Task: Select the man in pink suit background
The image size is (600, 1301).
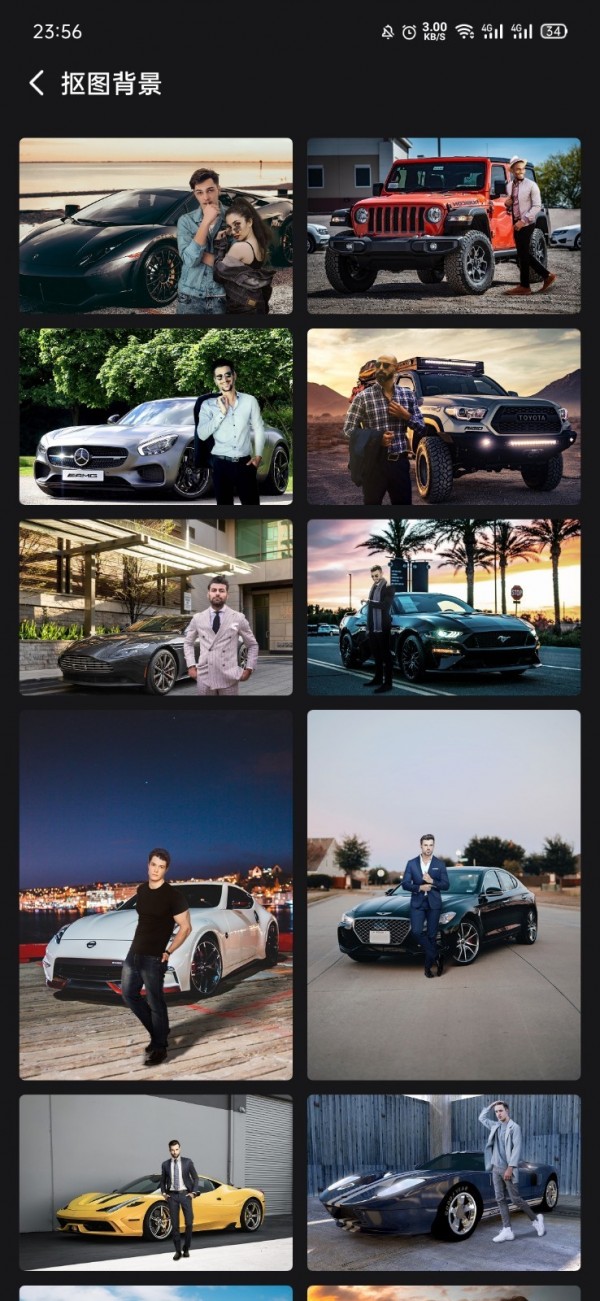Action: [156, 607]
